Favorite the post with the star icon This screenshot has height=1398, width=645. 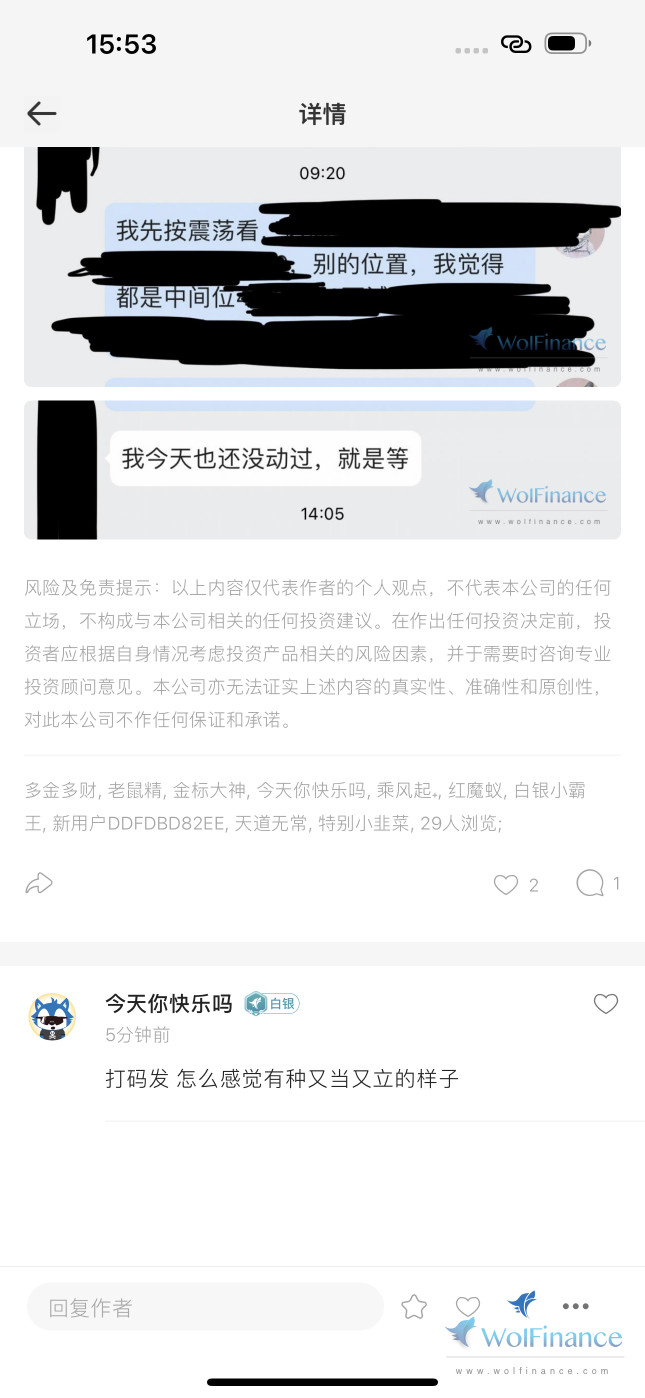coord(414,1307)
